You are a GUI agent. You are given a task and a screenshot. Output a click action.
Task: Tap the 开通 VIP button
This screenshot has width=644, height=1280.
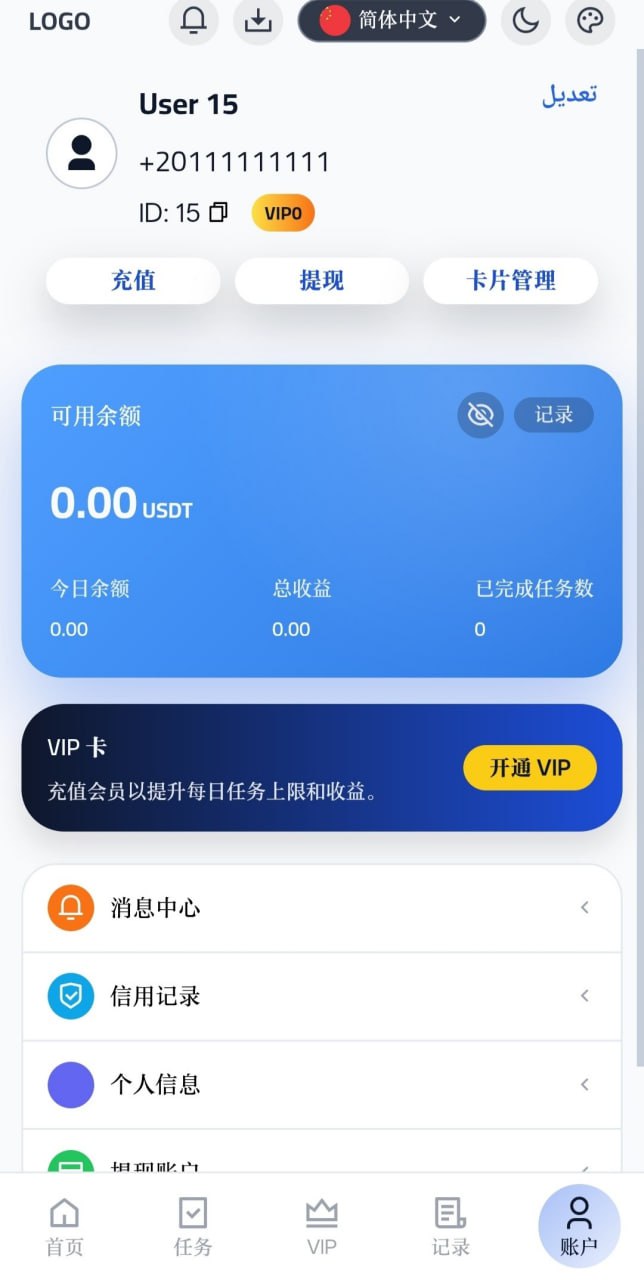(x=529, y=768)
